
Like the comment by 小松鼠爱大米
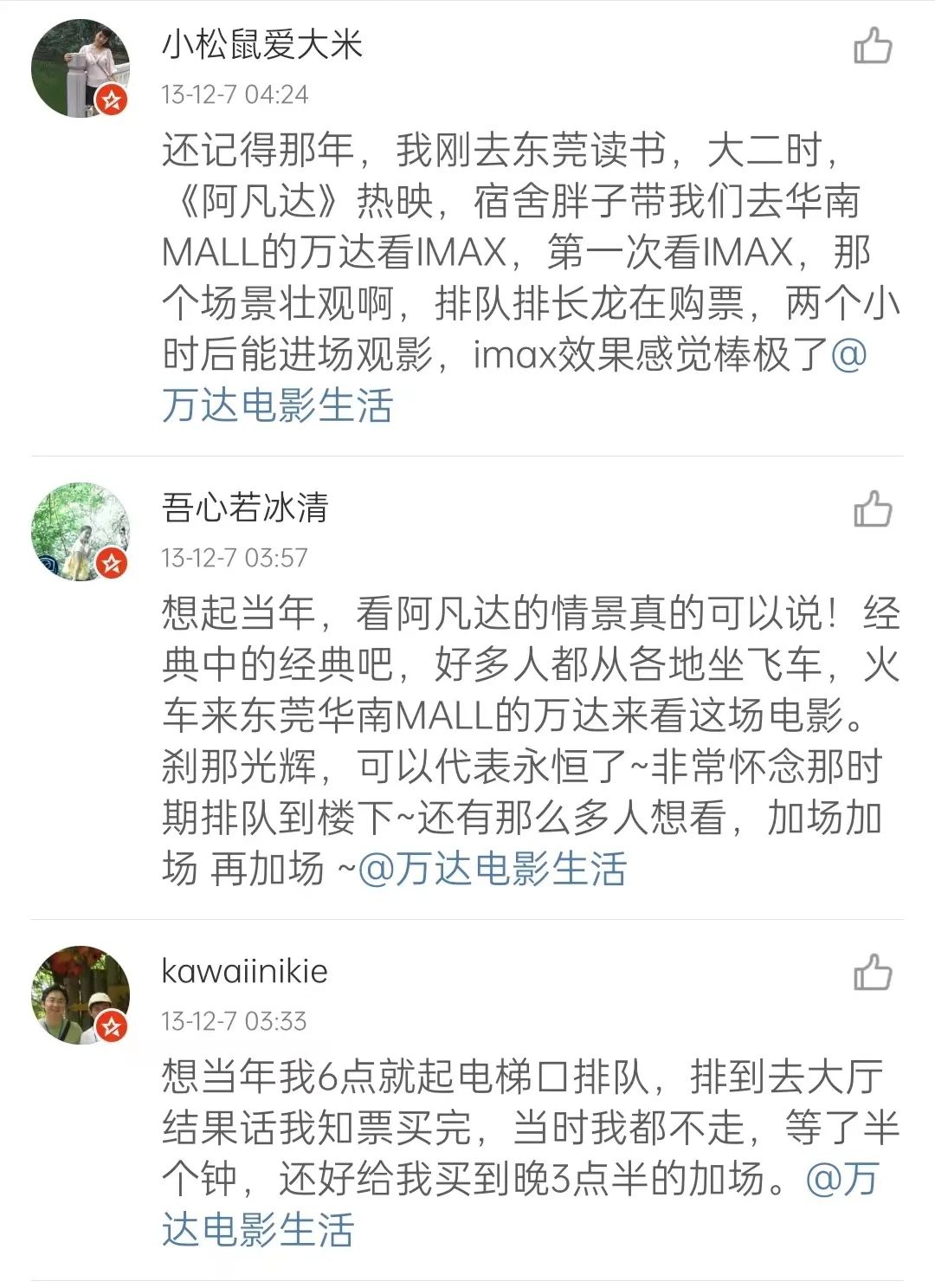[872, 46]
